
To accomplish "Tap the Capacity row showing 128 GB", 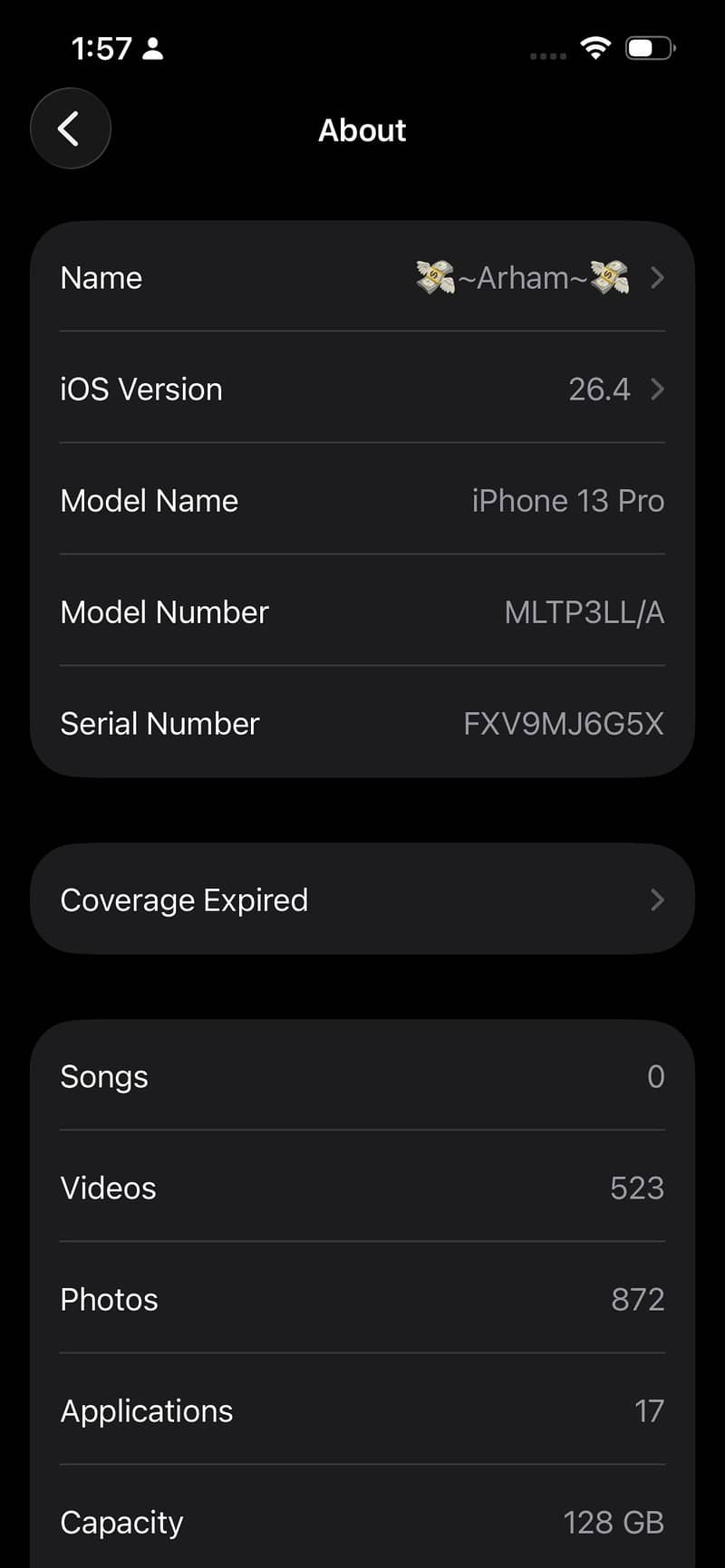I will [x=362, y=1522].
